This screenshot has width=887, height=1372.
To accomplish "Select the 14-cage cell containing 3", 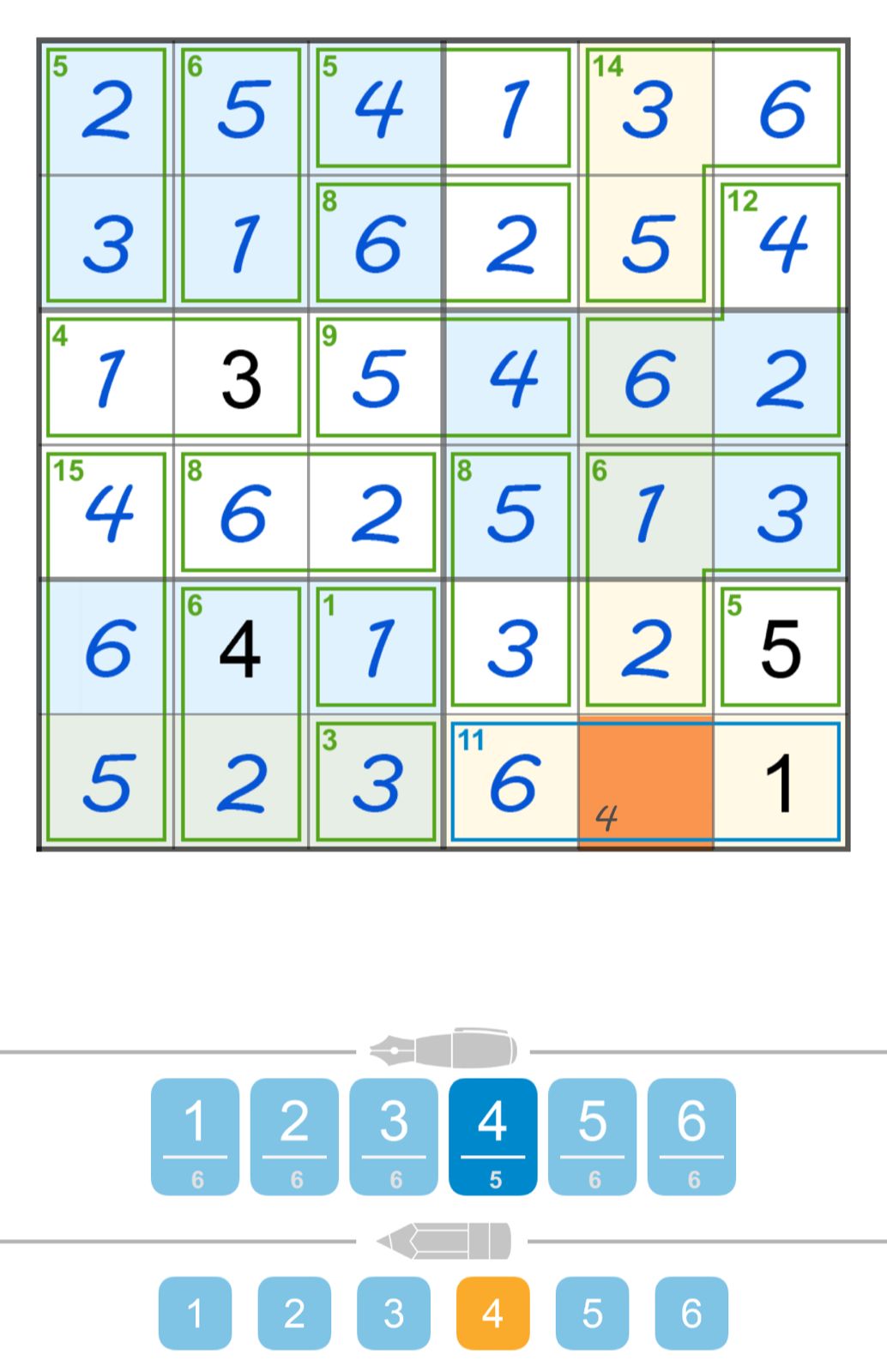I will pos(645,107).
